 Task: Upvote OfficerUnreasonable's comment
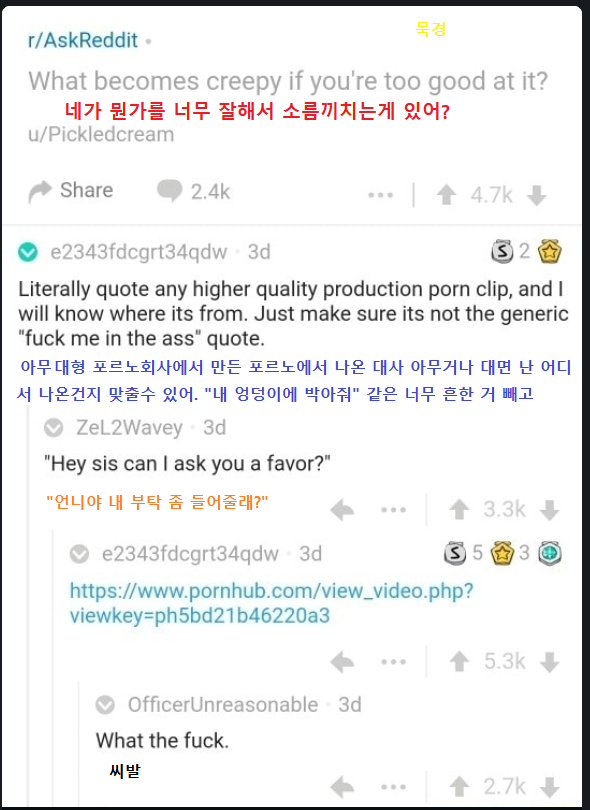click(459, 787)
